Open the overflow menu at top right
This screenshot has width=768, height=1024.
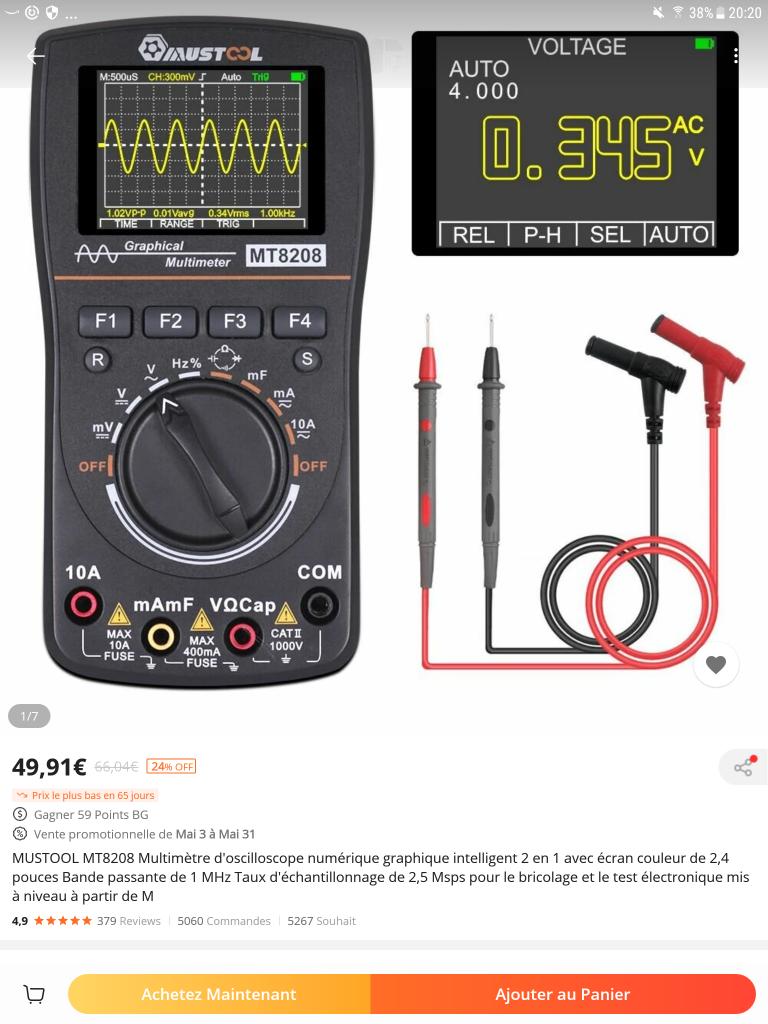click(x=736, y=56)
